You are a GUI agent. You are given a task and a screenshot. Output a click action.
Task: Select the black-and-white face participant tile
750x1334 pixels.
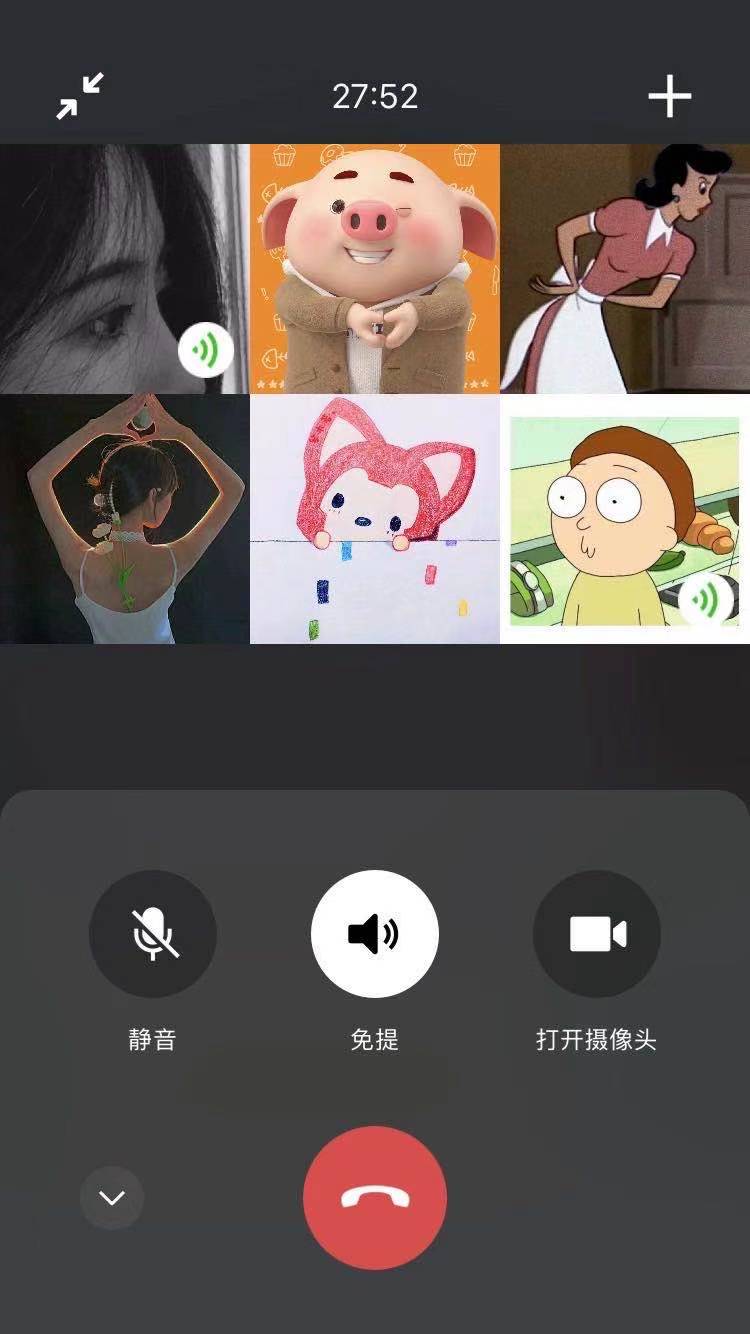click(124, 268)
